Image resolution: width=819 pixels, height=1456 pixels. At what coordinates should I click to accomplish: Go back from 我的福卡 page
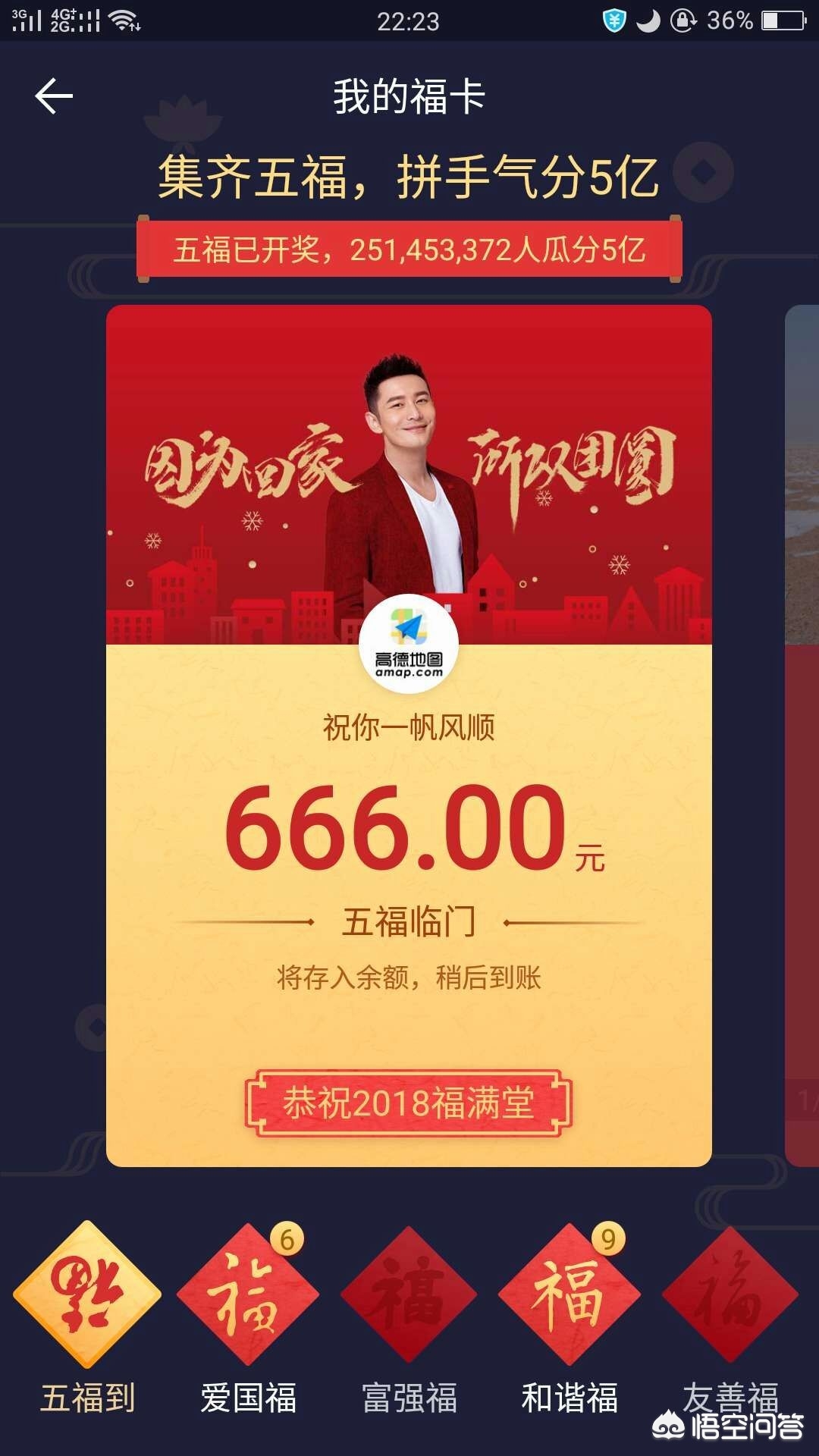pyautogui.click(x=54, y=96)
